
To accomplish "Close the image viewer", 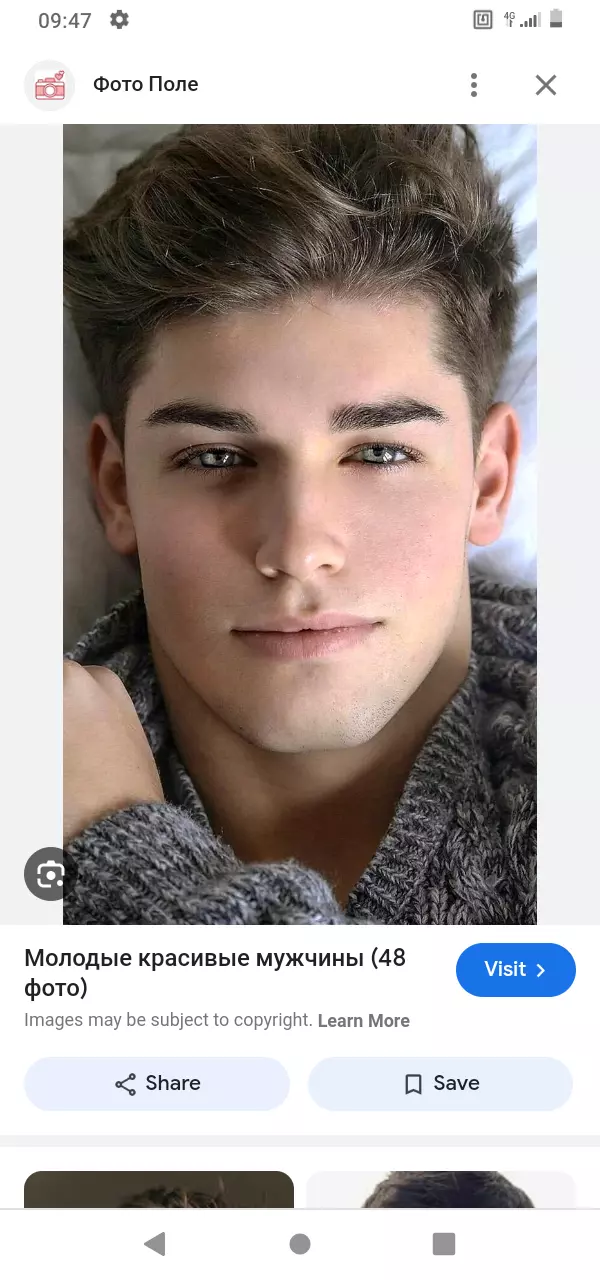I will tap(545, 85).
